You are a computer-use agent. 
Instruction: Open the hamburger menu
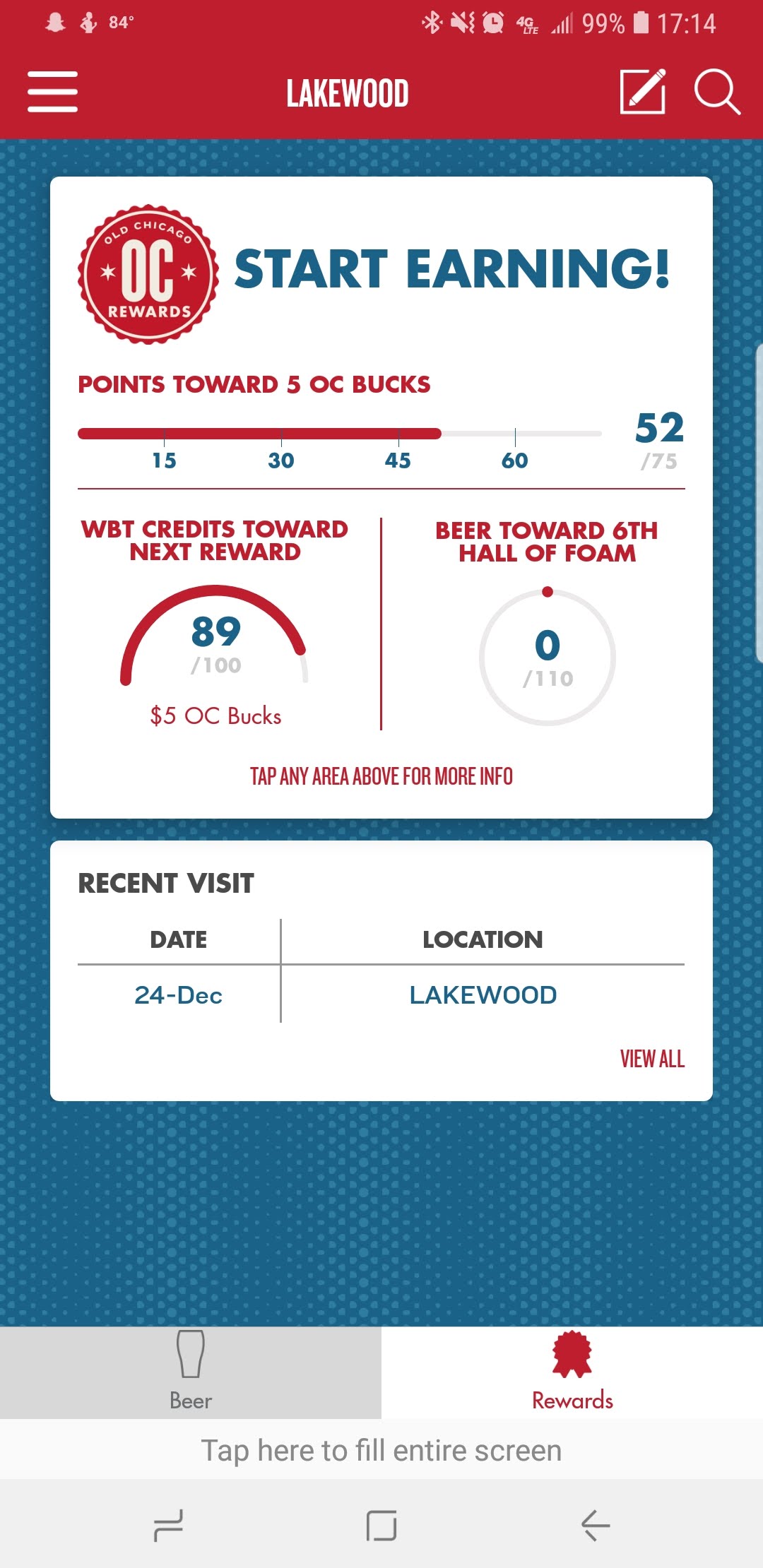(52, 92)
